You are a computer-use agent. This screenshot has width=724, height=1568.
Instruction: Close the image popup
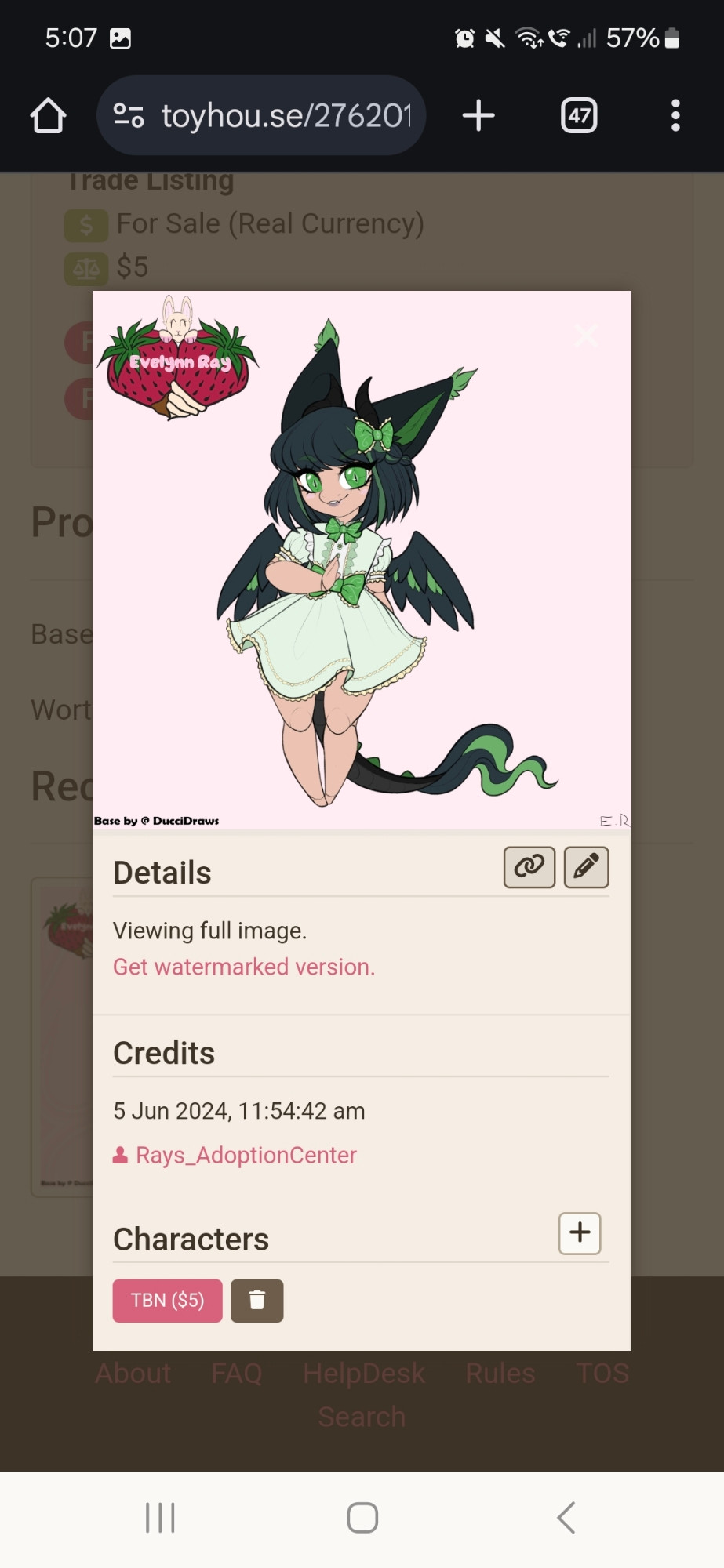586,336
